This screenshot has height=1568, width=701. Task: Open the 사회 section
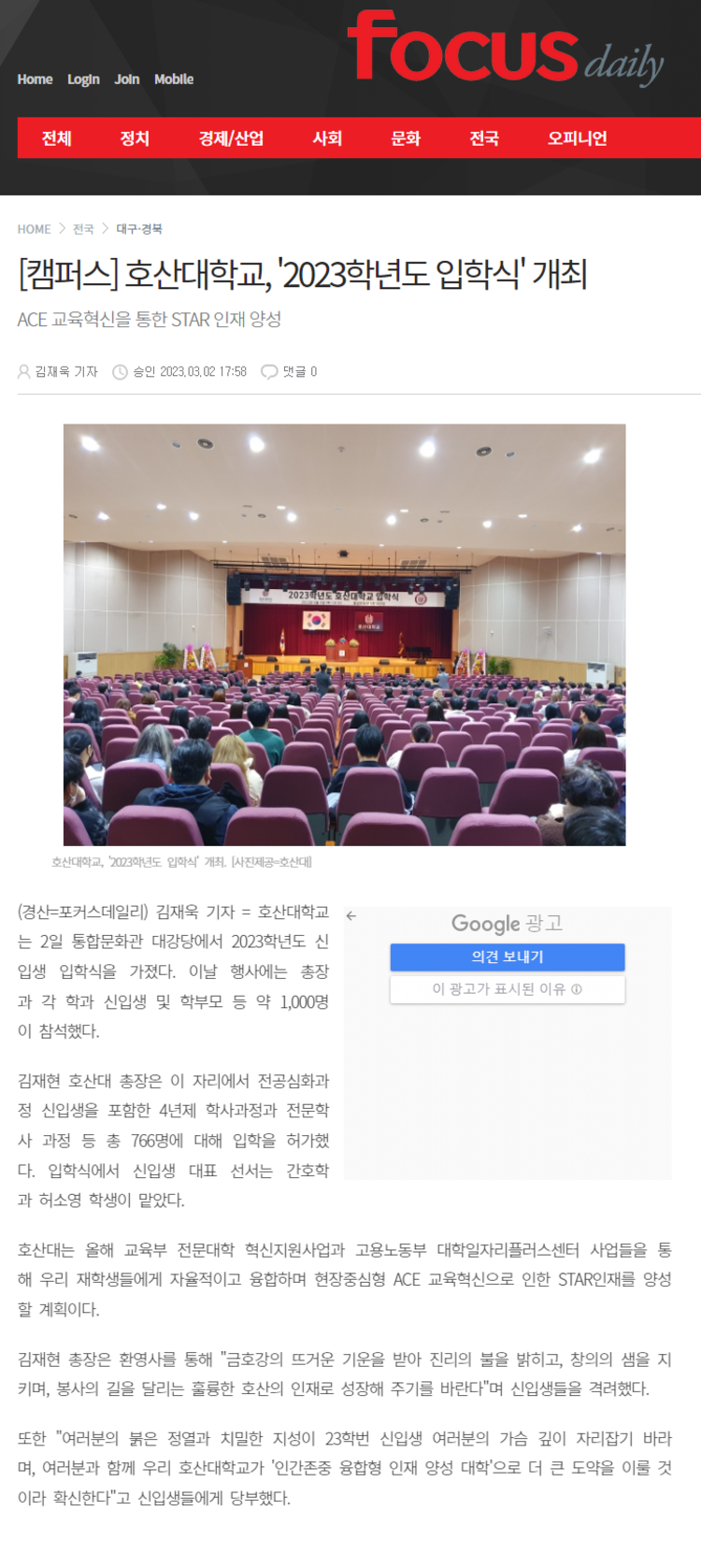327,138
